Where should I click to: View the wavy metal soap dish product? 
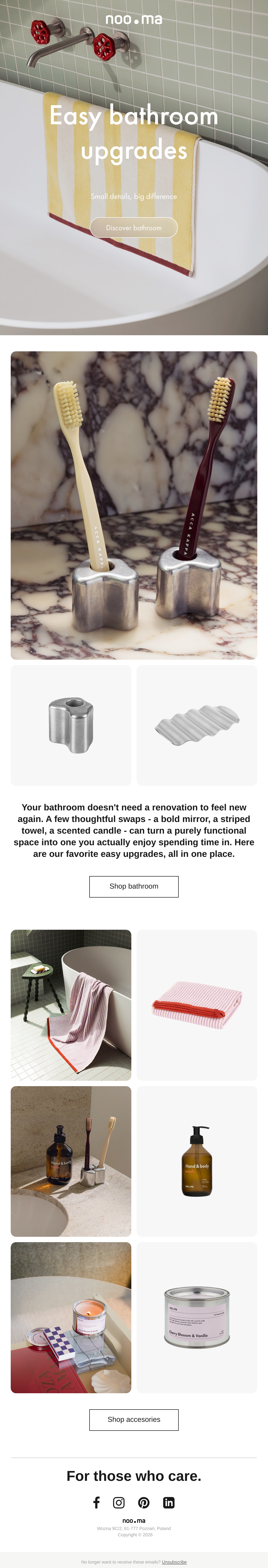(197, 725)
